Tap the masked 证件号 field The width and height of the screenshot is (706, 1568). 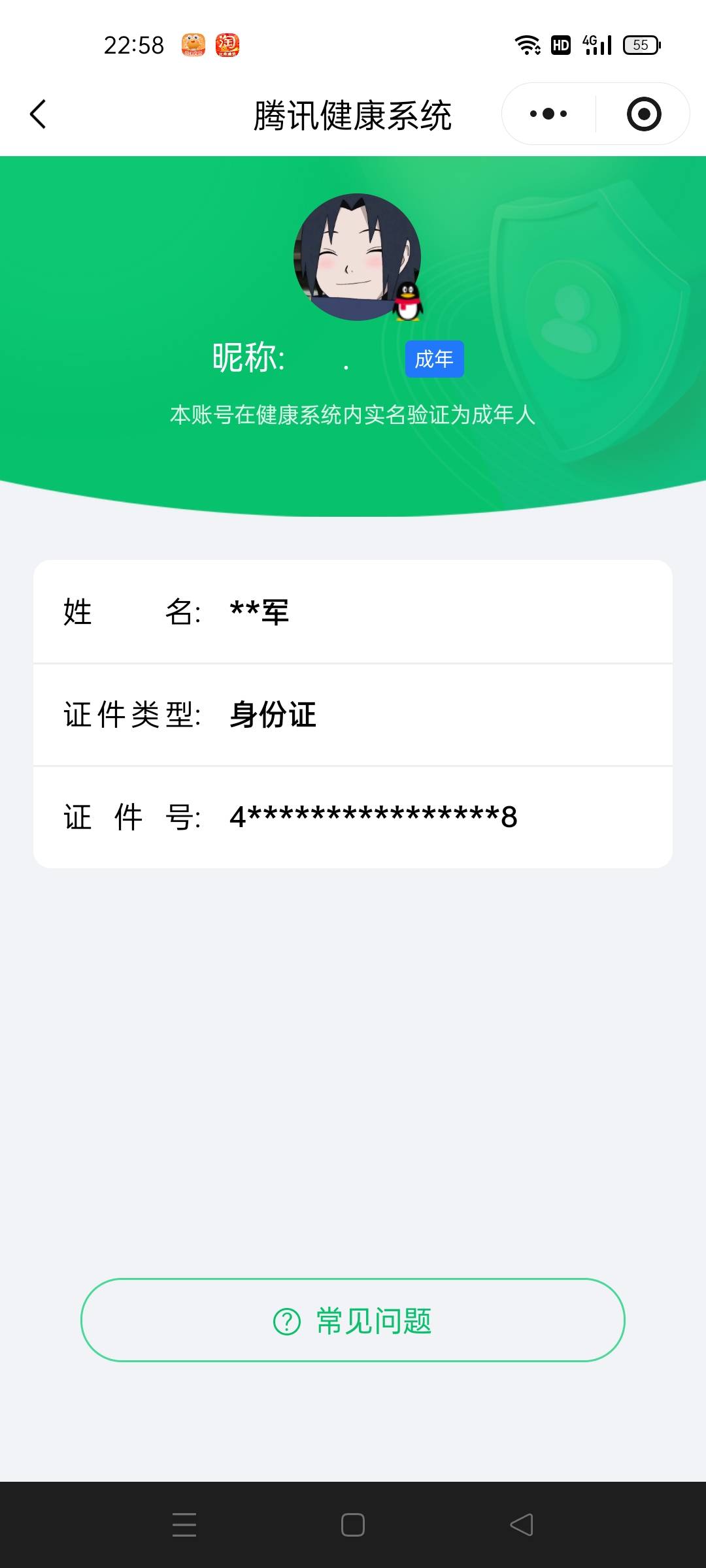pyautogui.click(x=353, y=817)
